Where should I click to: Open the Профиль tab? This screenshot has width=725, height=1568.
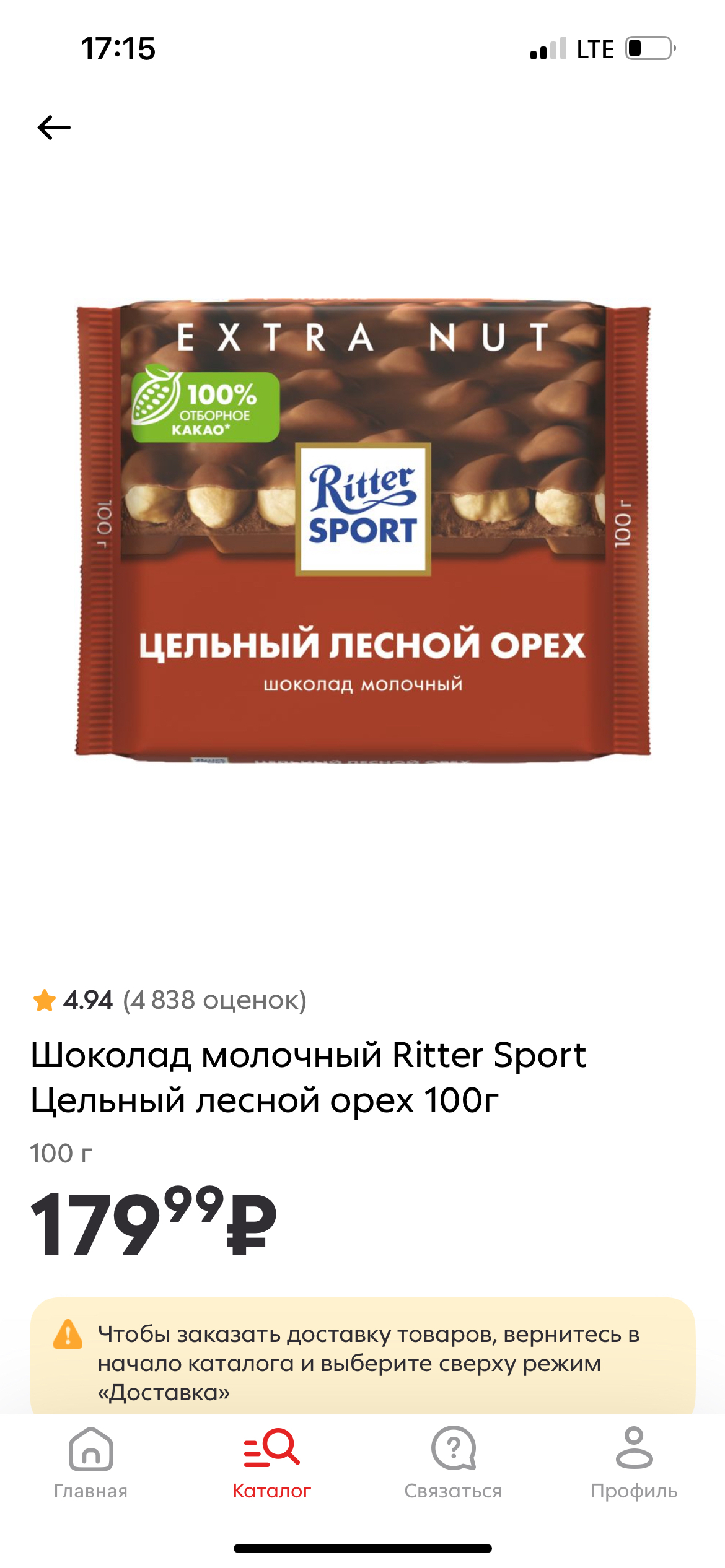(x=634, y=1463)
